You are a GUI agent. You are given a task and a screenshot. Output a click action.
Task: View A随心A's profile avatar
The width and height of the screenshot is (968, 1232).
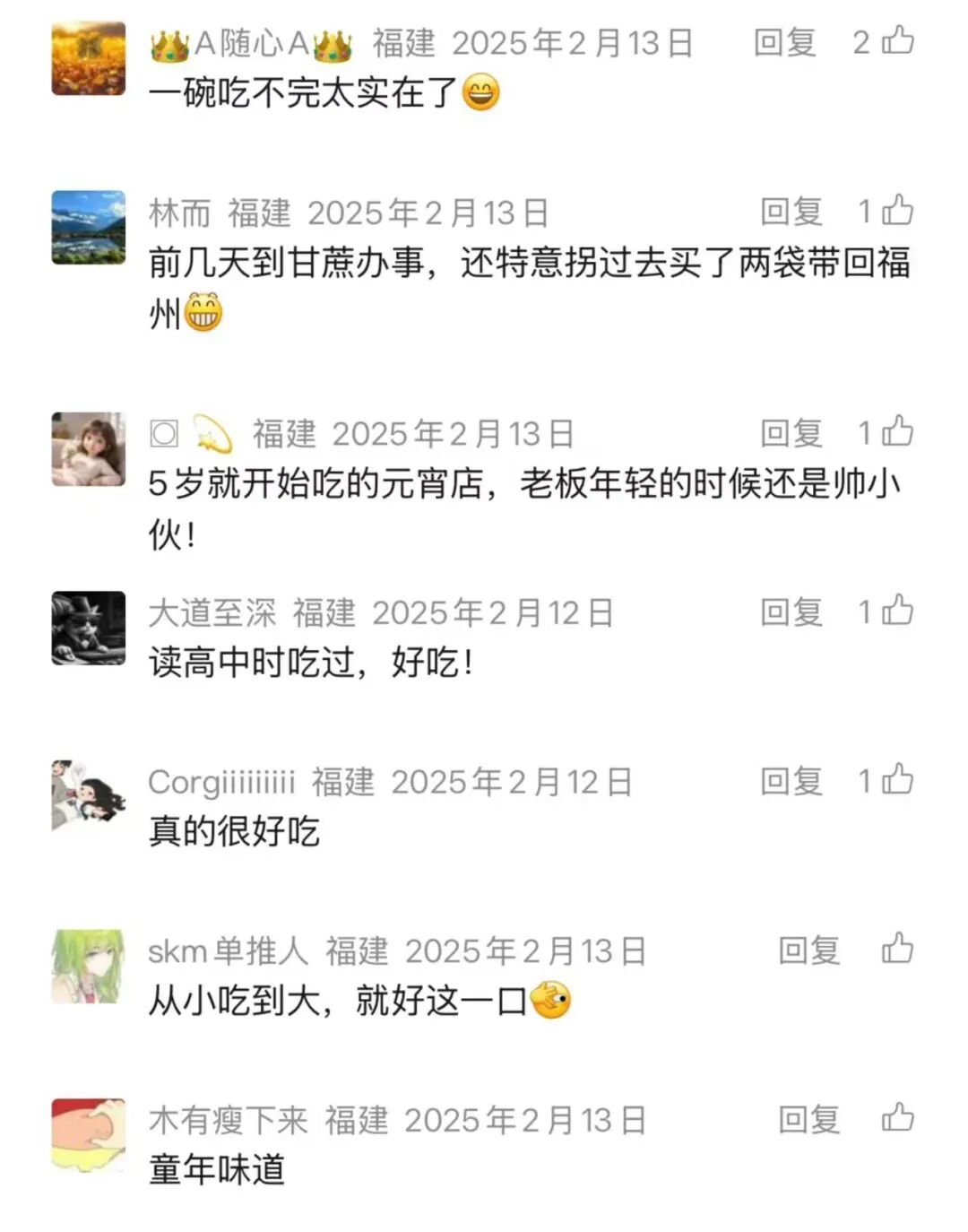[x=89, y=58]
